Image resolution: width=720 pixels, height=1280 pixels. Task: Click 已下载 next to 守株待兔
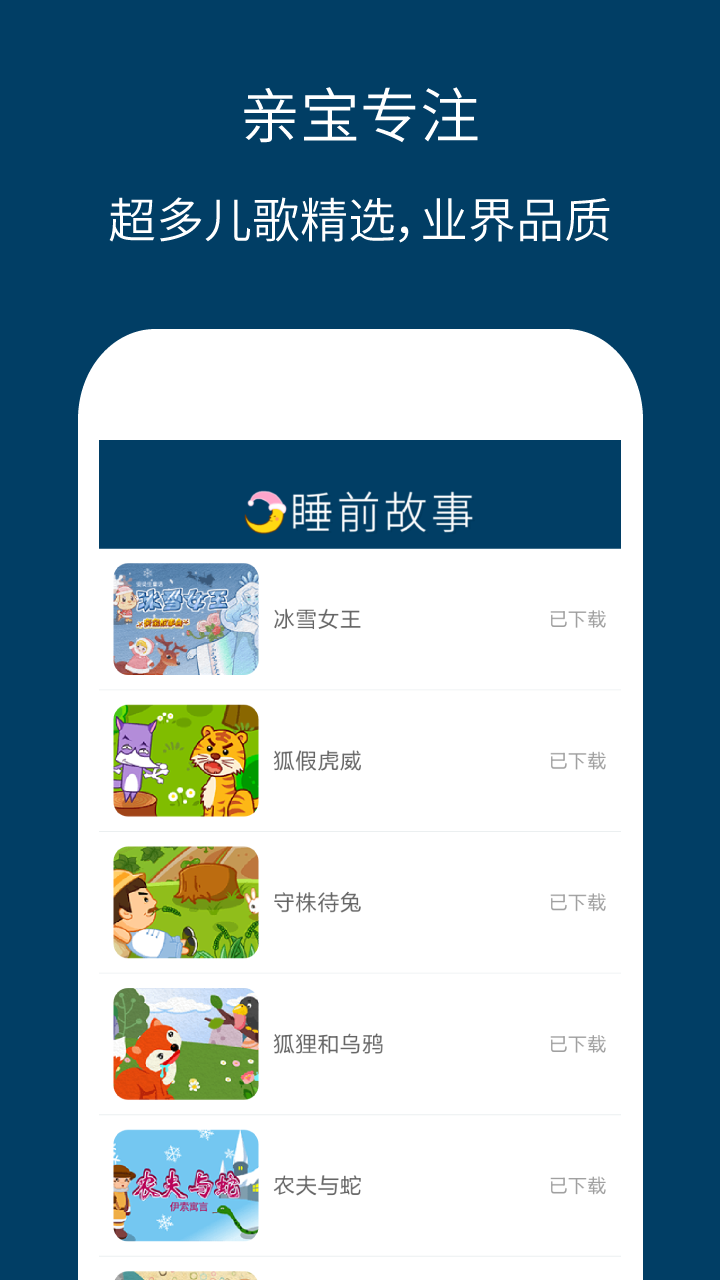[578, 903]
